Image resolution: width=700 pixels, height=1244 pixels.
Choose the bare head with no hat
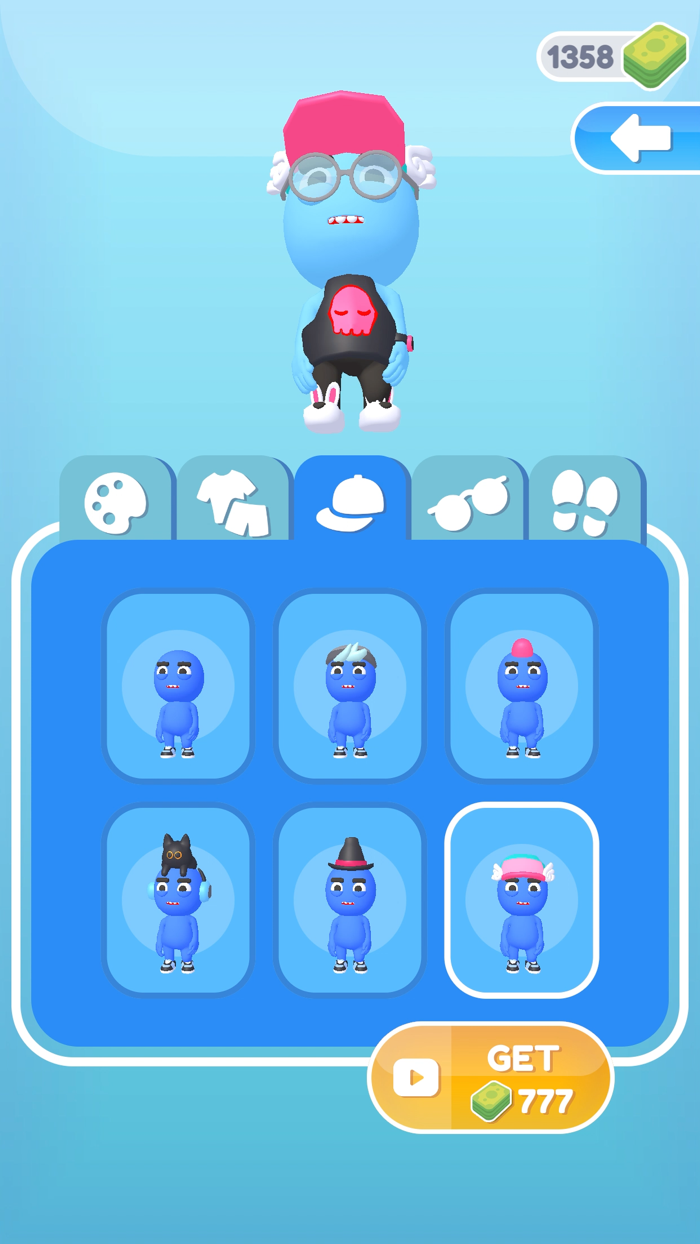[x=178, y=686]
